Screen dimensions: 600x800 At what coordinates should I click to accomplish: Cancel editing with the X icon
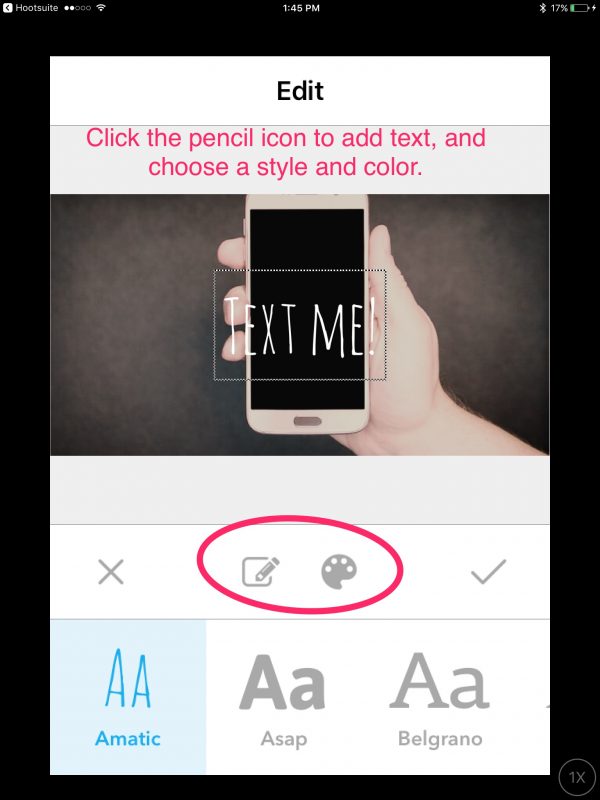(x=111, y=572)
